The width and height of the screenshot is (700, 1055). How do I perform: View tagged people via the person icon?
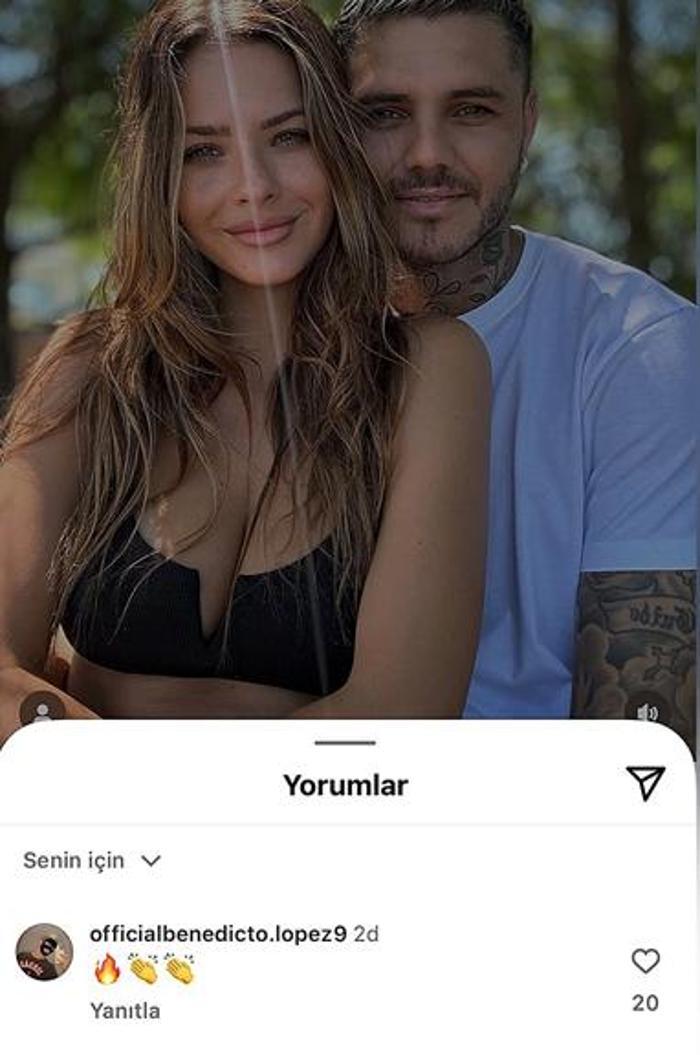pos(43,711)
